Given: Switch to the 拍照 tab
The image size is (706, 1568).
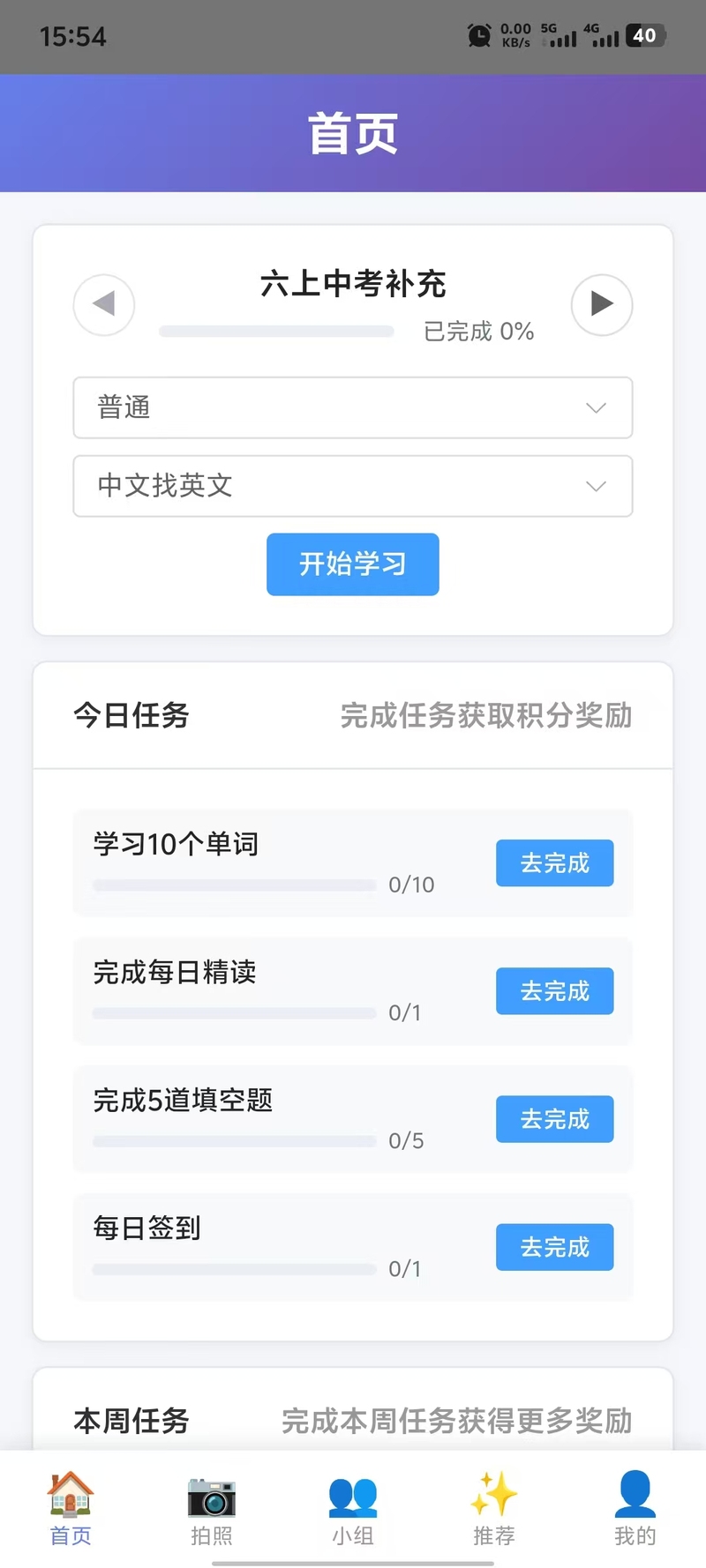Looking at the screenshot, I should point(212,1508).
